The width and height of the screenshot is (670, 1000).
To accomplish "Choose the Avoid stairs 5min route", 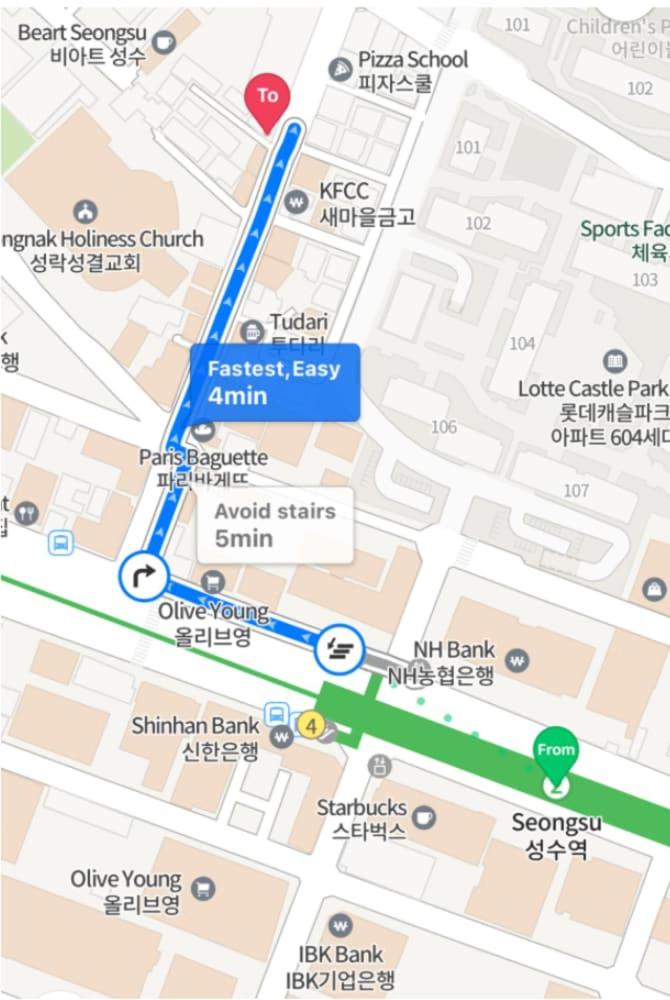I will tap(275, 525).
